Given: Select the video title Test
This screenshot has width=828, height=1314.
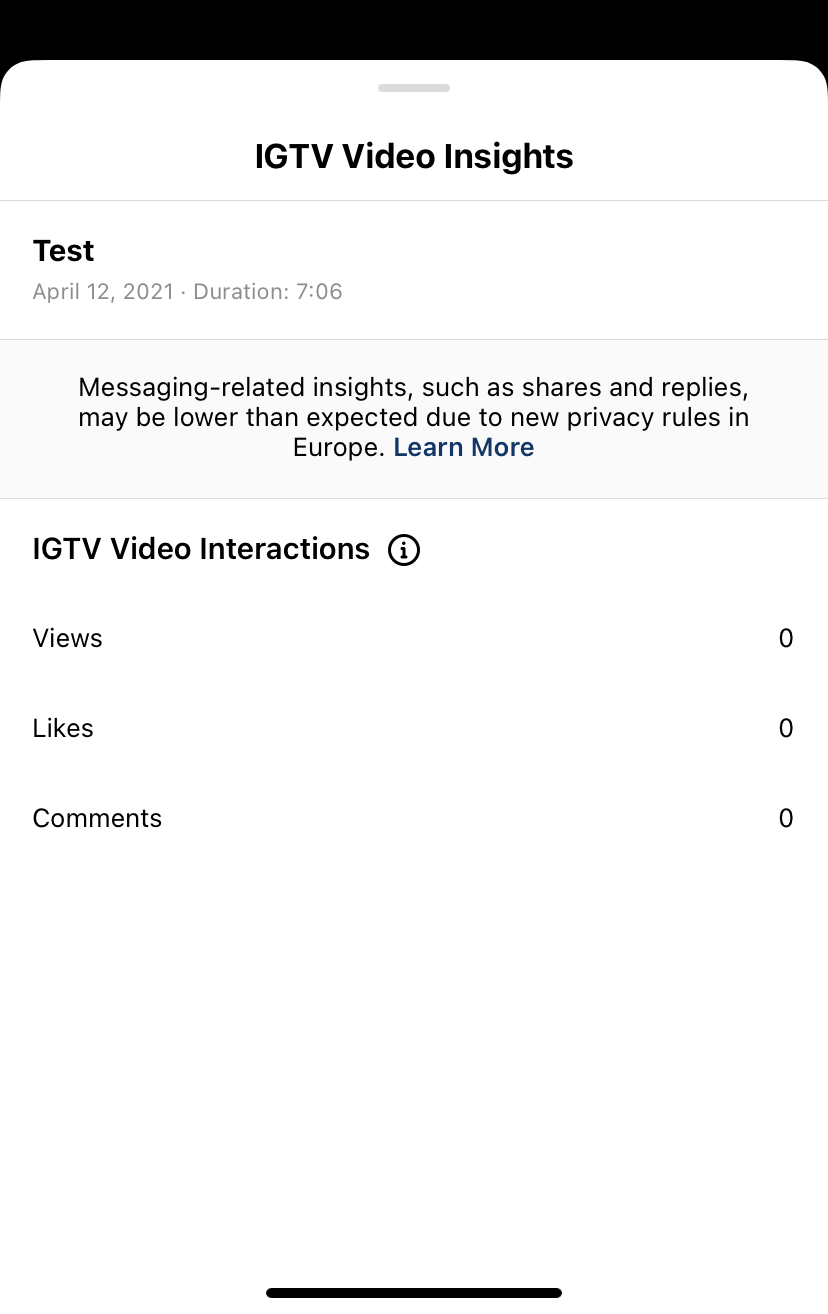Looking at the screenshot, I should tap(63, 251).
